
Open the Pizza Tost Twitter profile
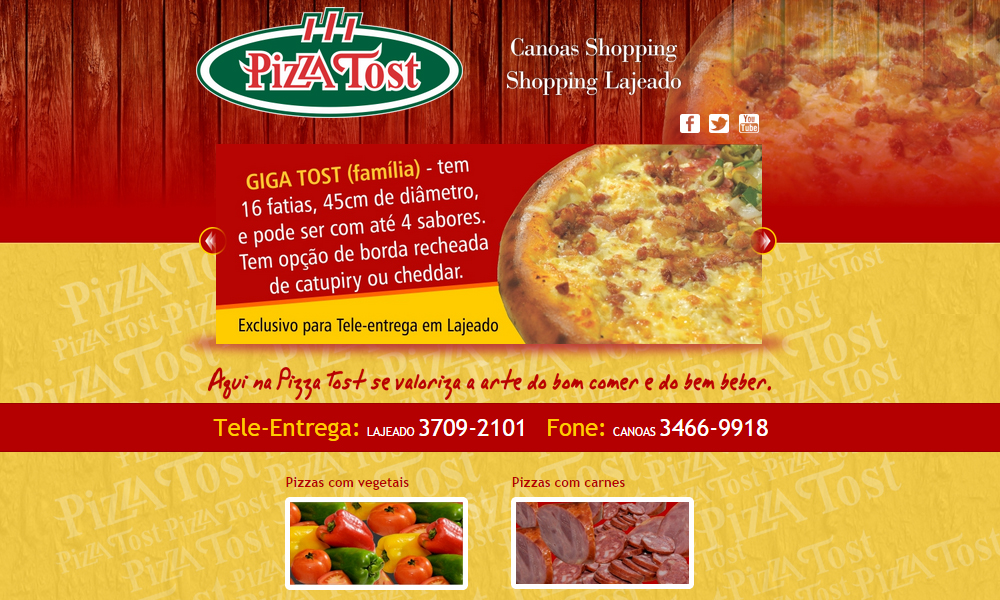tap(719, 124)
